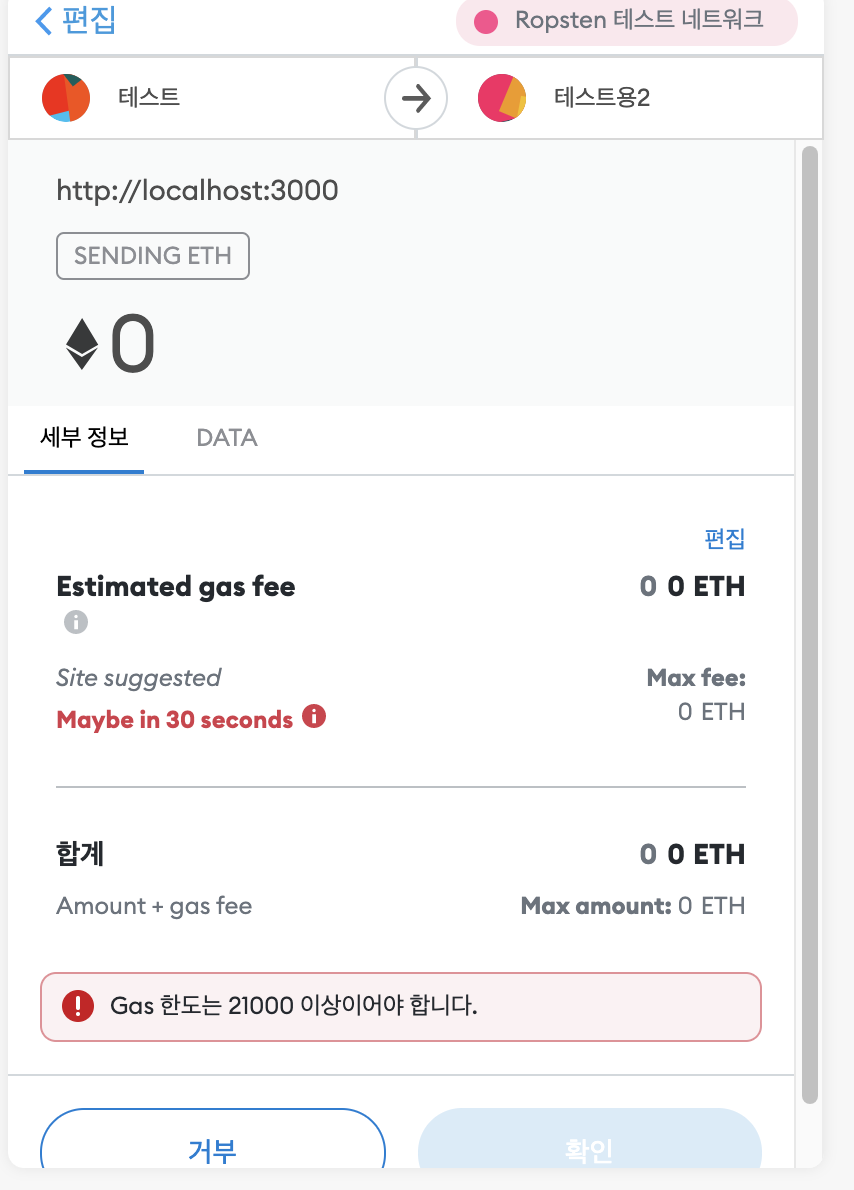Edit the estimated gas fee via 편집
This screenshot has height=1190, width=854.
coord(724,539)
